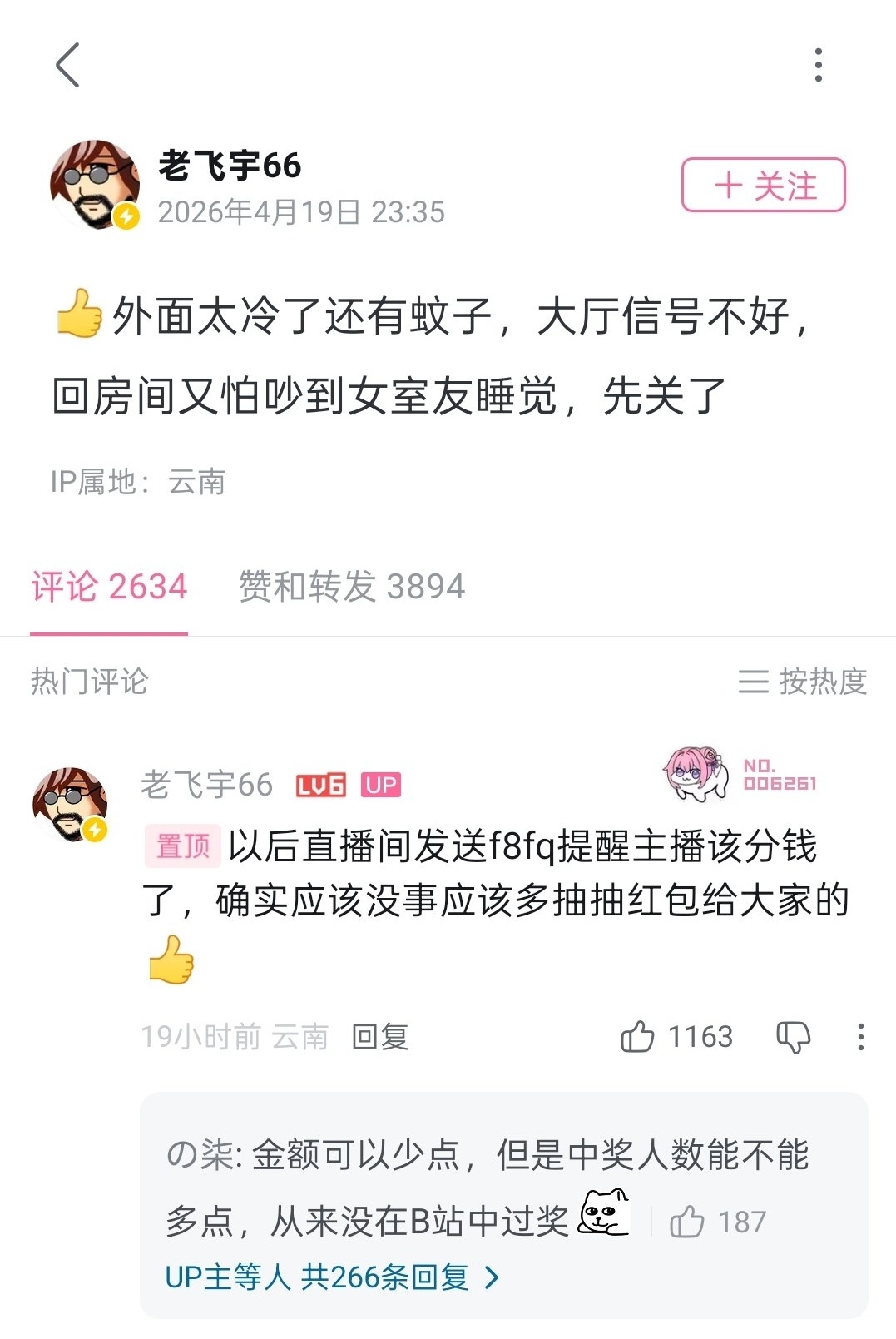Tap 回复 under the pinned comment
Screen dimensions: 896x1339
tap(380, 1037)
